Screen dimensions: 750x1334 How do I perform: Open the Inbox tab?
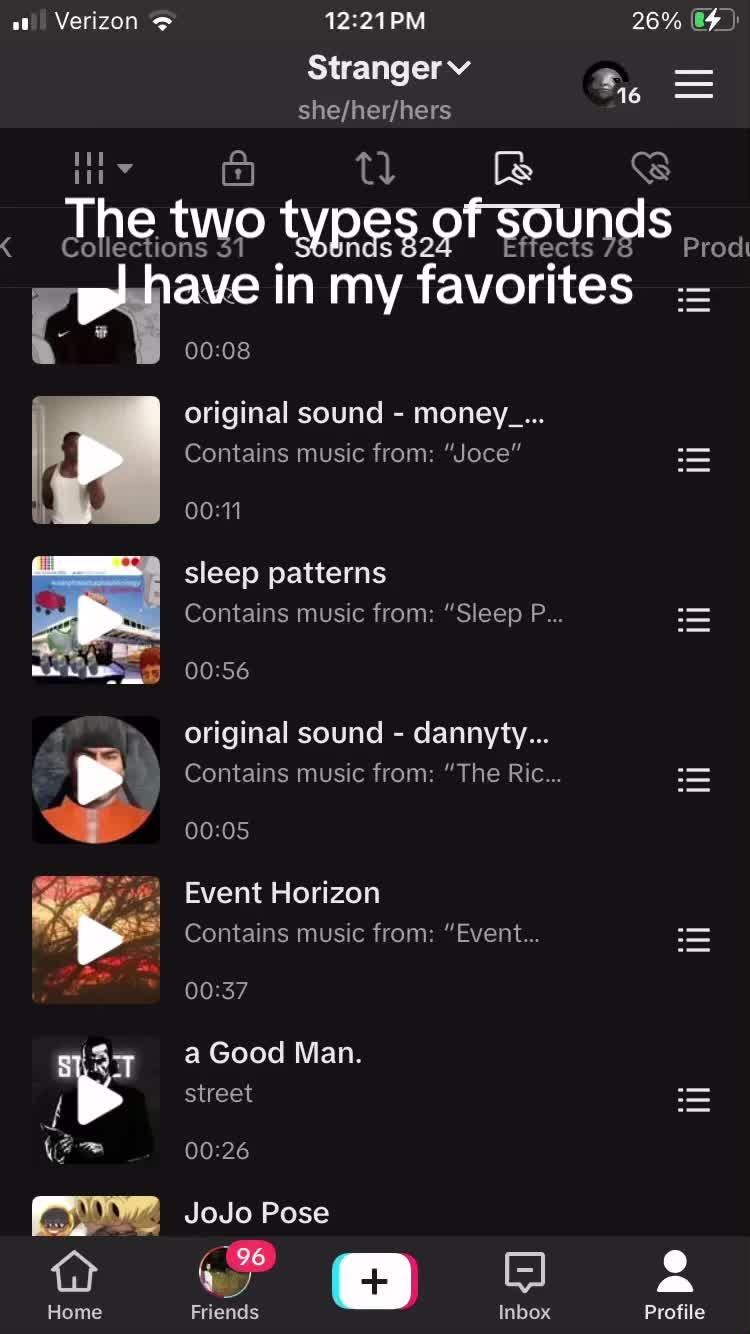(525, 1286)
